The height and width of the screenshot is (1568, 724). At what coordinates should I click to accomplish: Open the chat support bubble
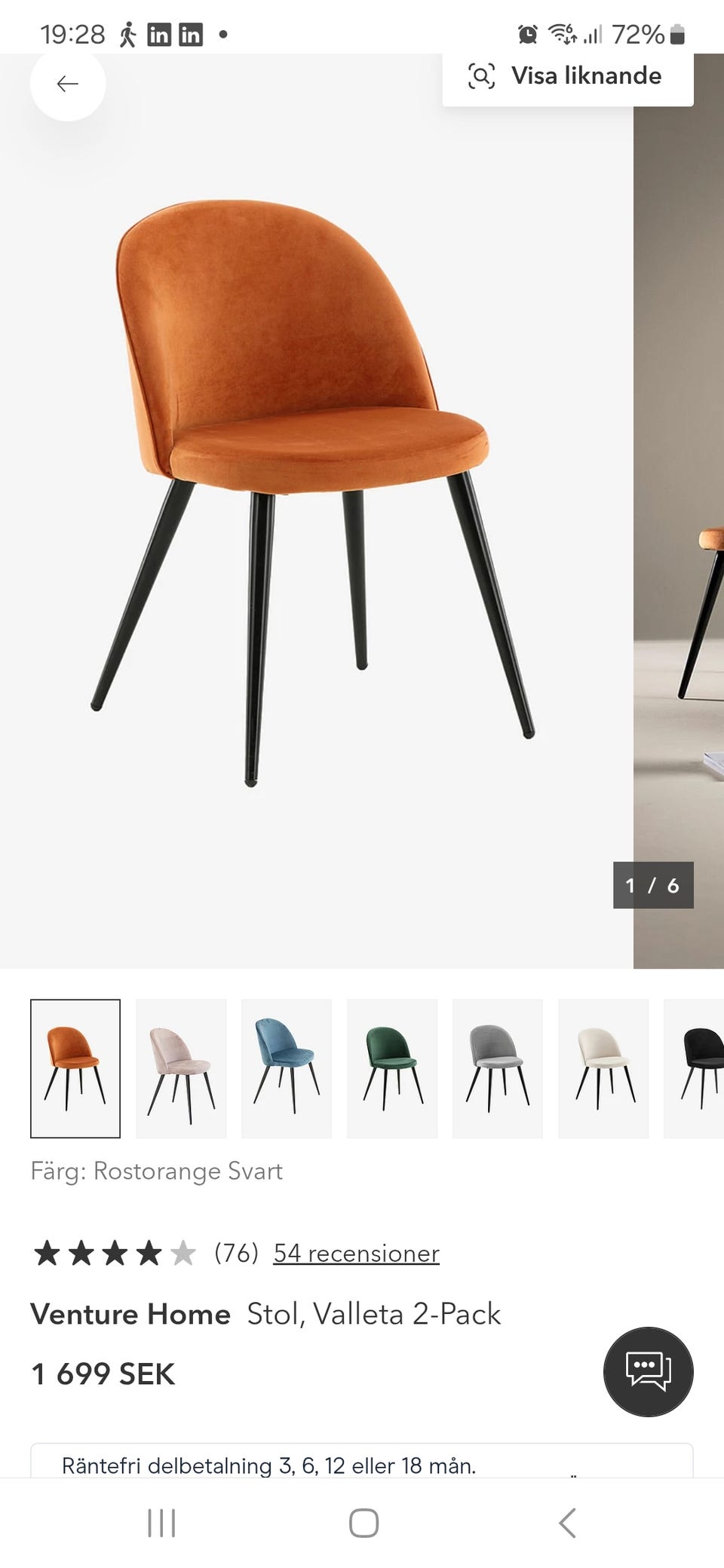click(x=648, y=1371)
